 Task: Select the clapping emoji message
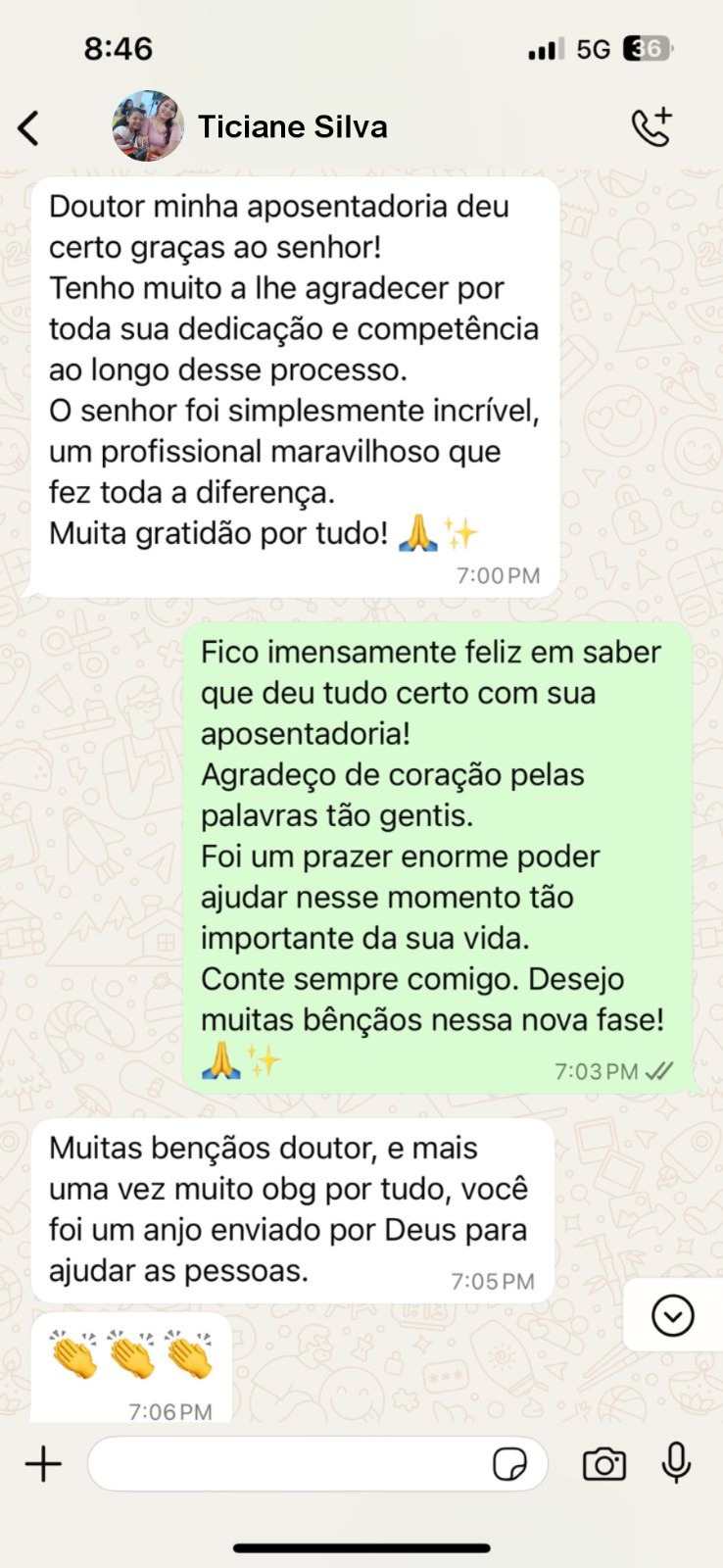(132, 1350)
